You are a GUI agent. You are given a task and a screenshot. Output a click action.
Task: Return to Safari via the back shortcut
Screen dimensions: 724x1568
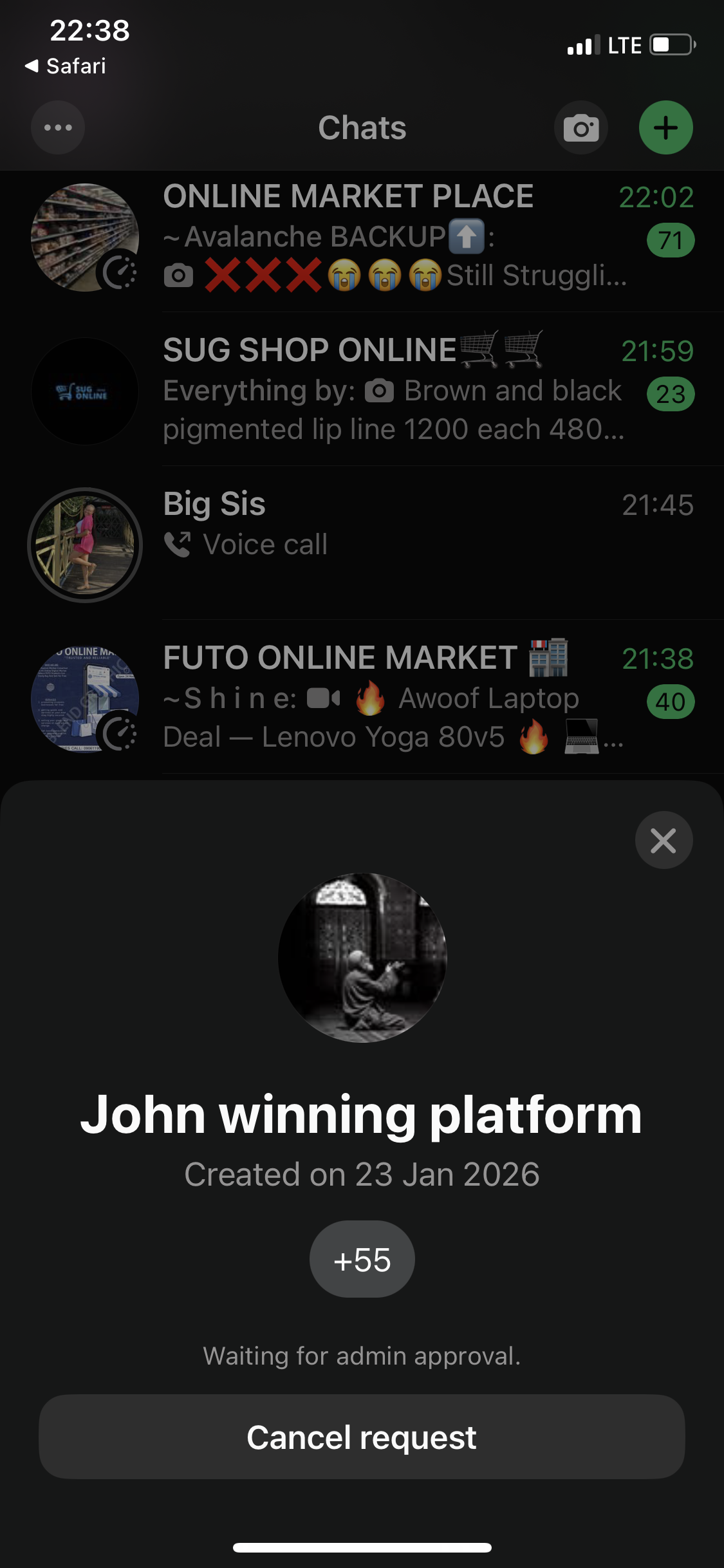[x=66, y=66]
